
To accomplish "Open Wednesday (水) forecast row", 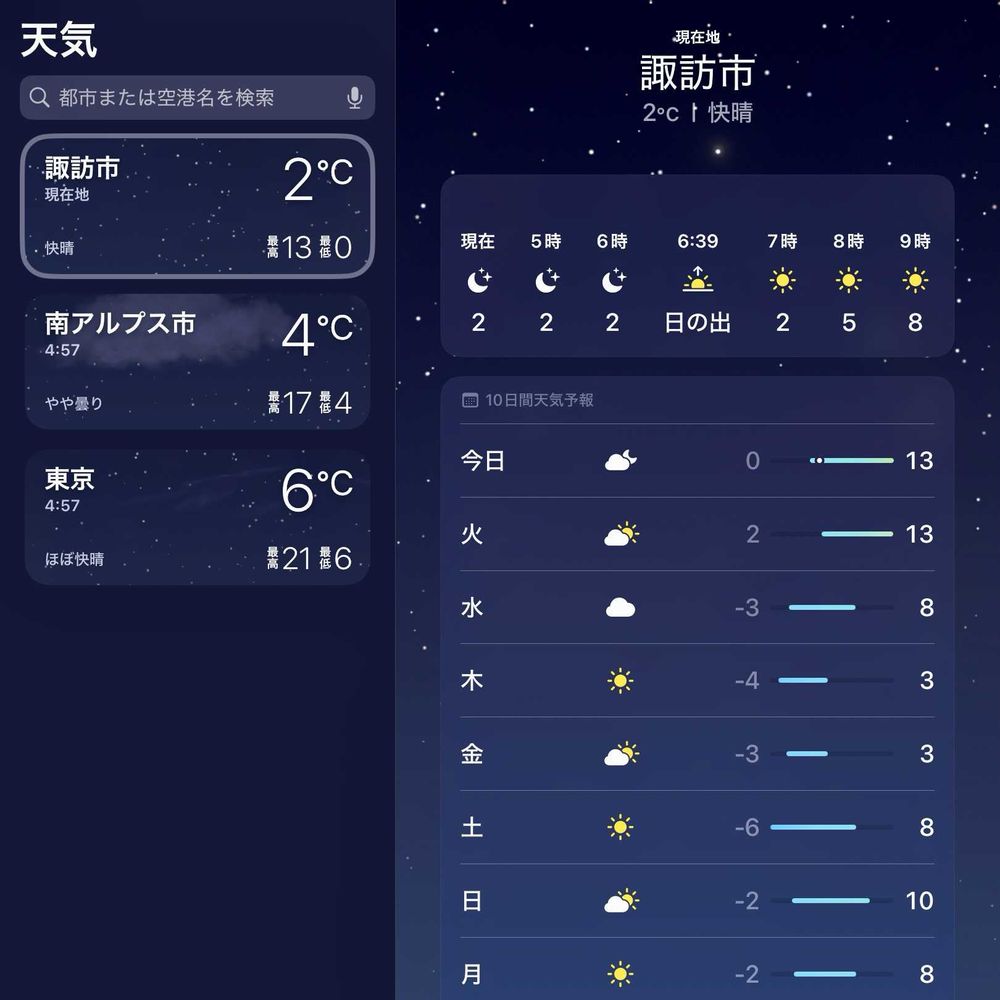I will [x=697, y=607].
